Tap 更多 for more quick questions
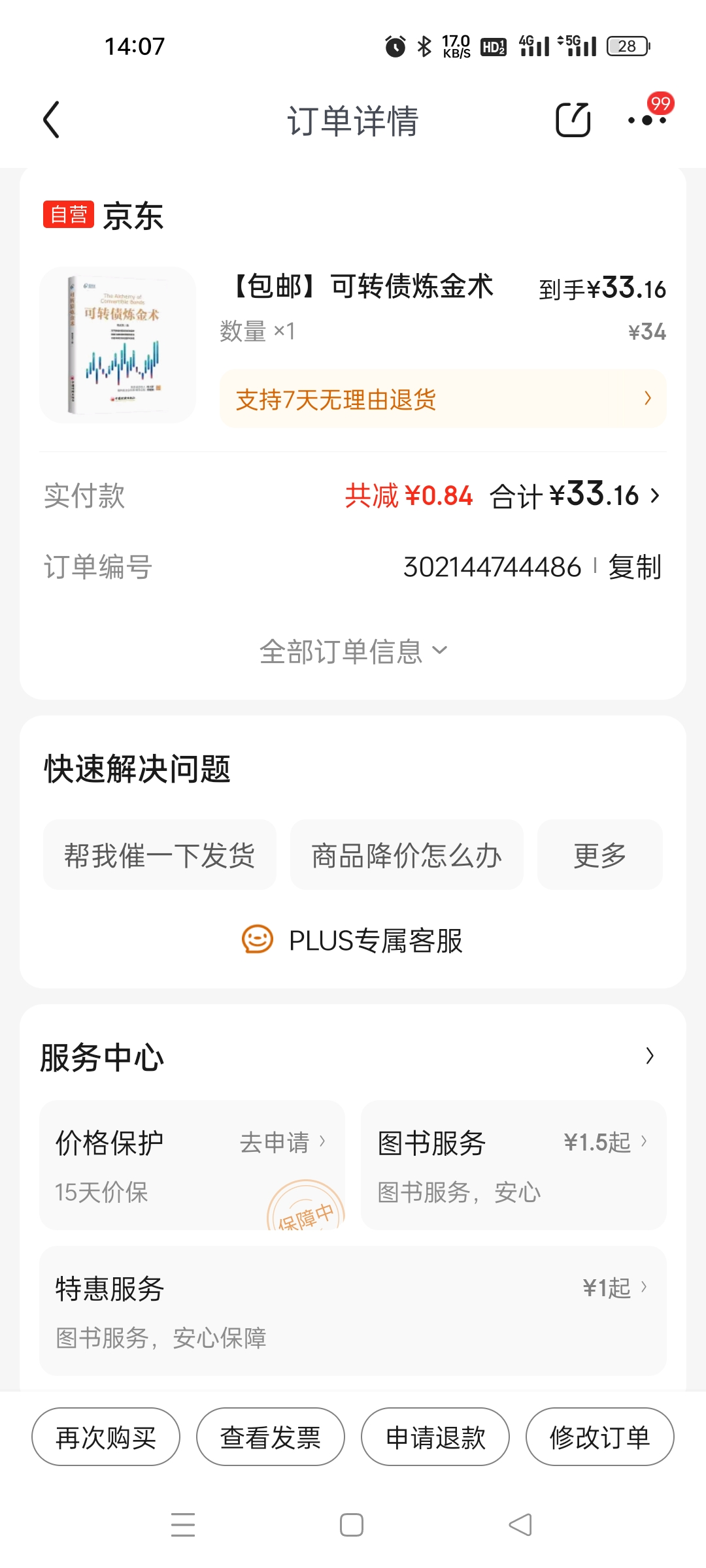This screenshot has height=1568, width=706. 599,855
